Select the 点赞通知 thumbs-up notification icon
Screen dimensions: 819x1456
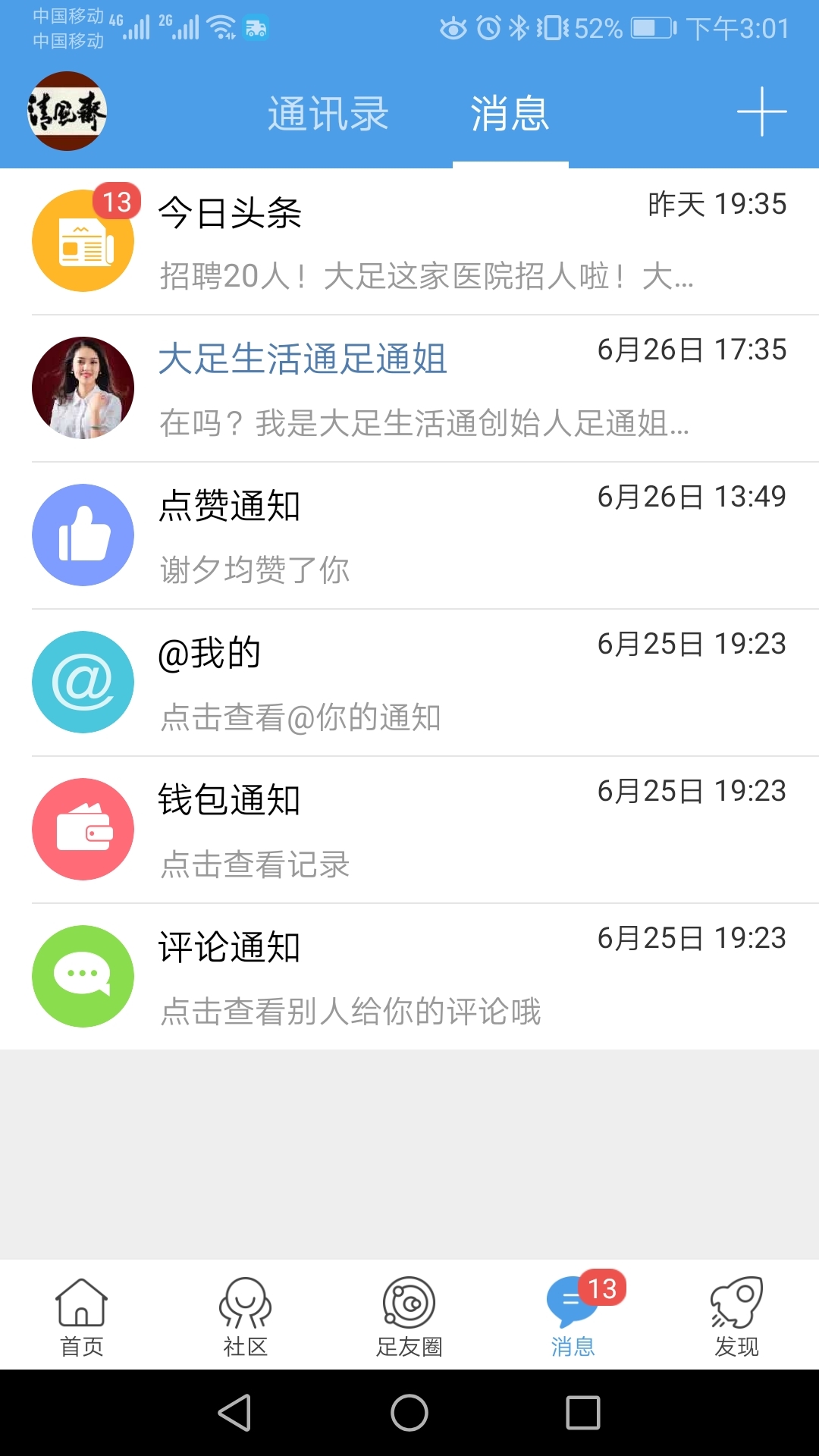coord(83,535)
